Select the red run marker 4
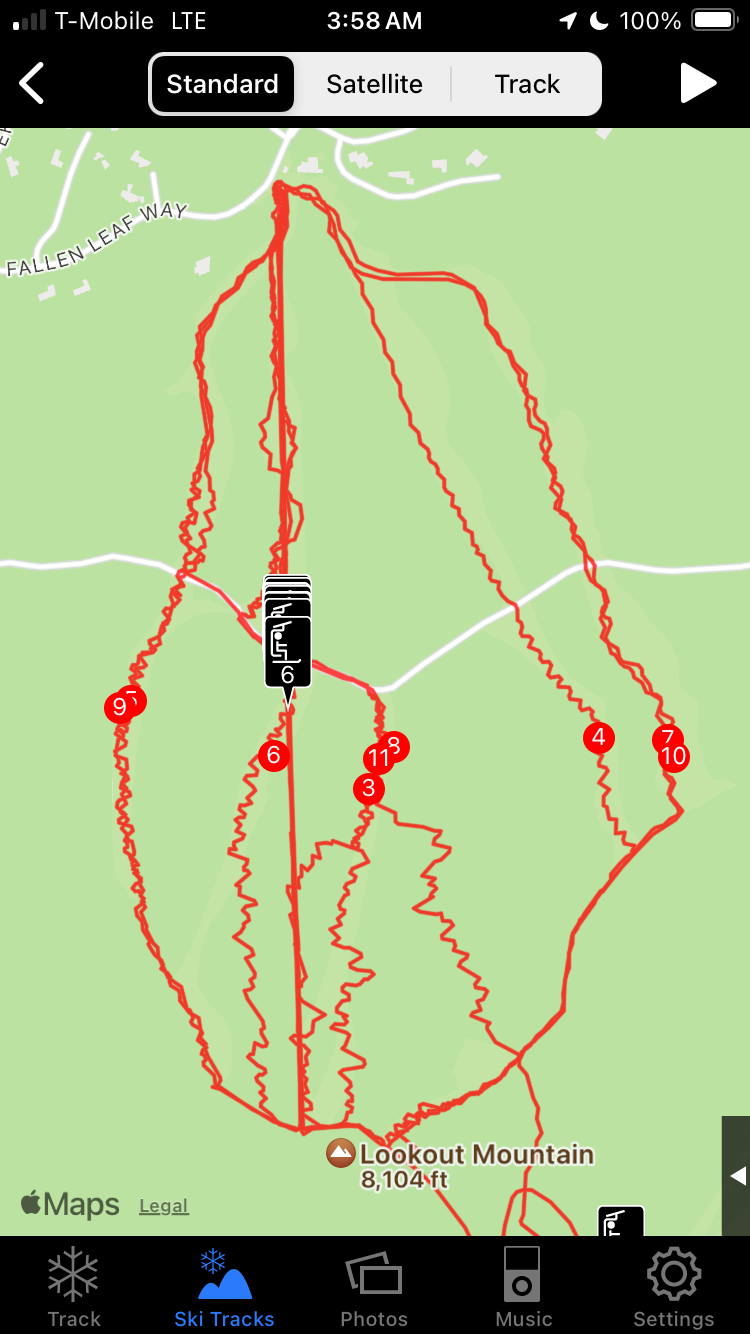 (x=599, y=738)
